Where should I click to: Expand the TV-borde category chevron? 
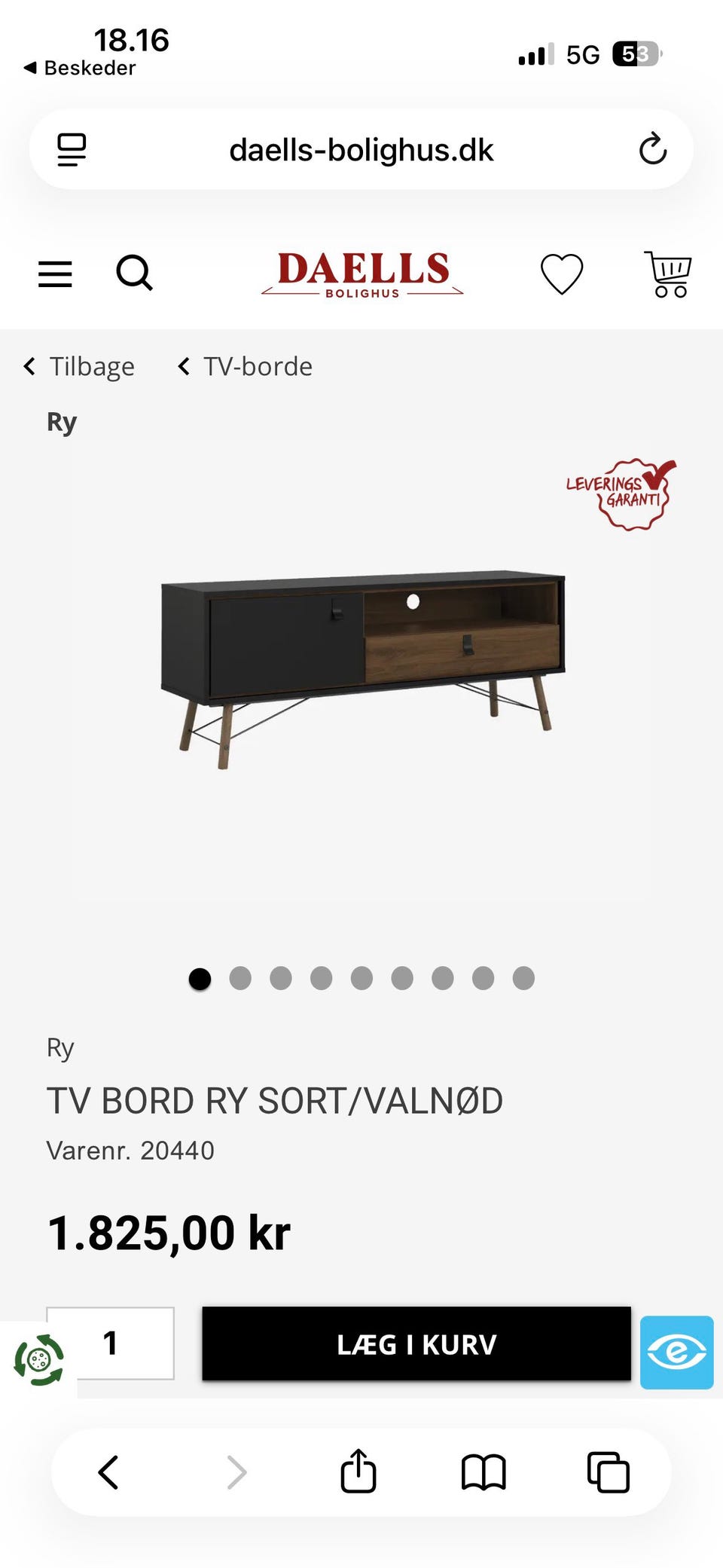183,366
